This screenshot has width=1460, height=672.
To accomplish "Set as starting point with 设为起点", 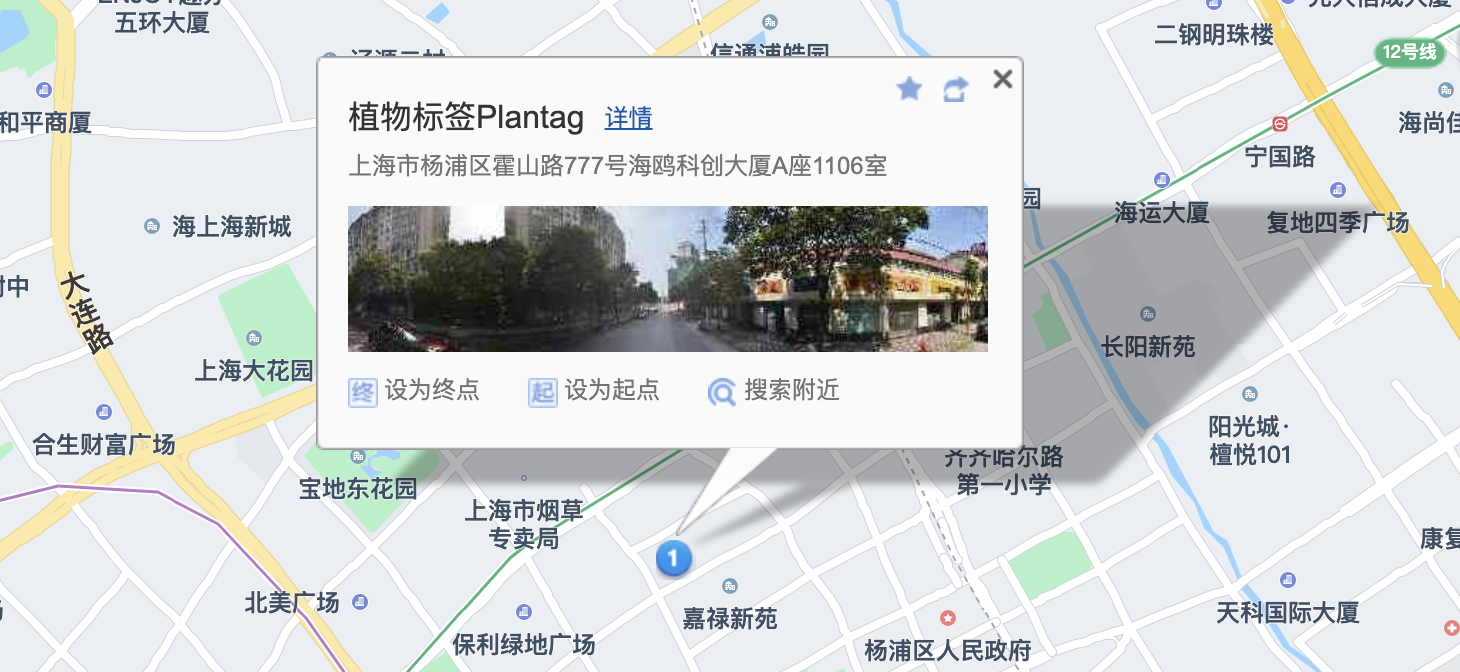I will (594, 391).
